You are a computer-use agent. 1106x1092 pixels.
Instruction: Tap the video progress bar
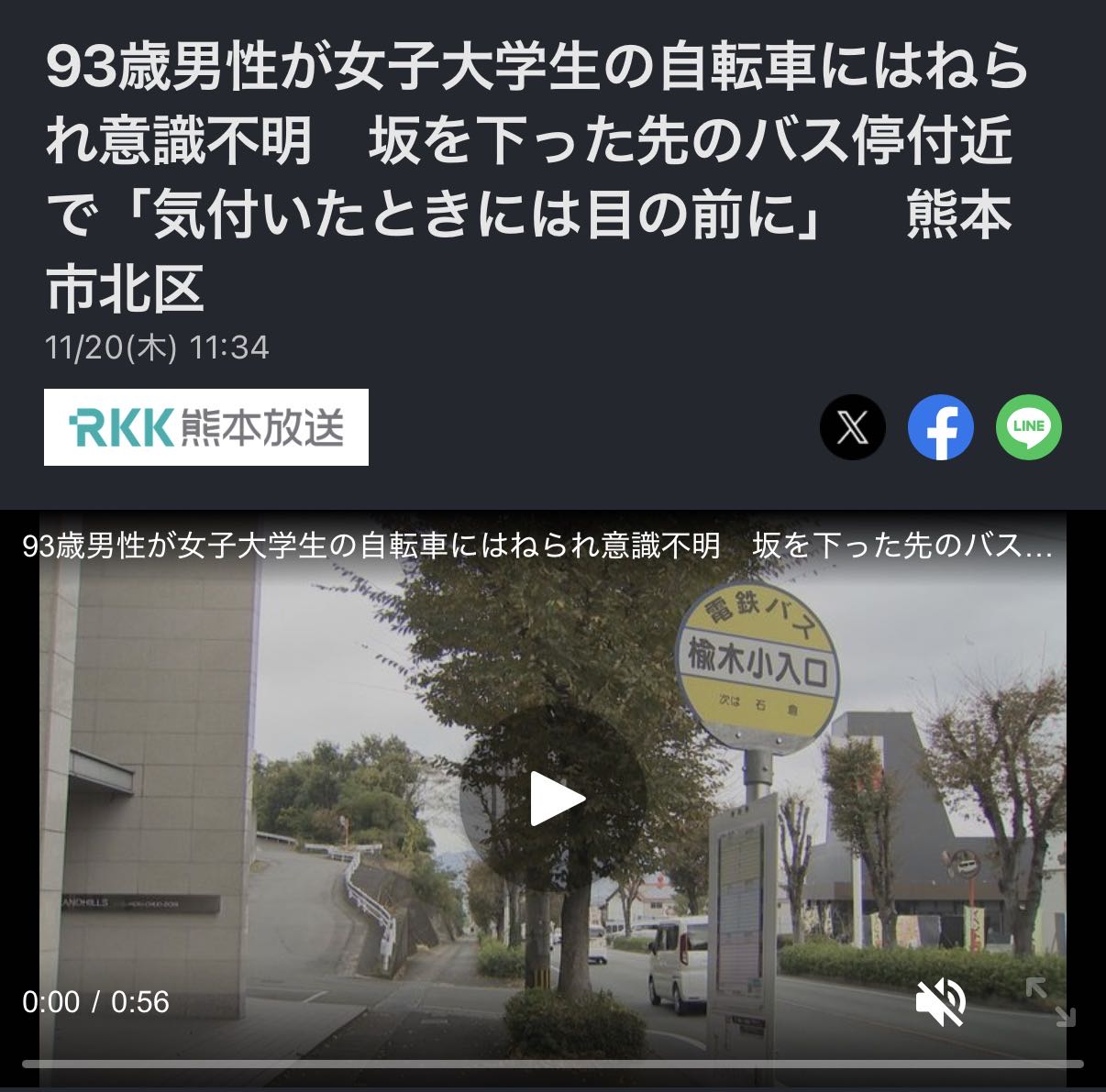click(x=552, y=1064)
